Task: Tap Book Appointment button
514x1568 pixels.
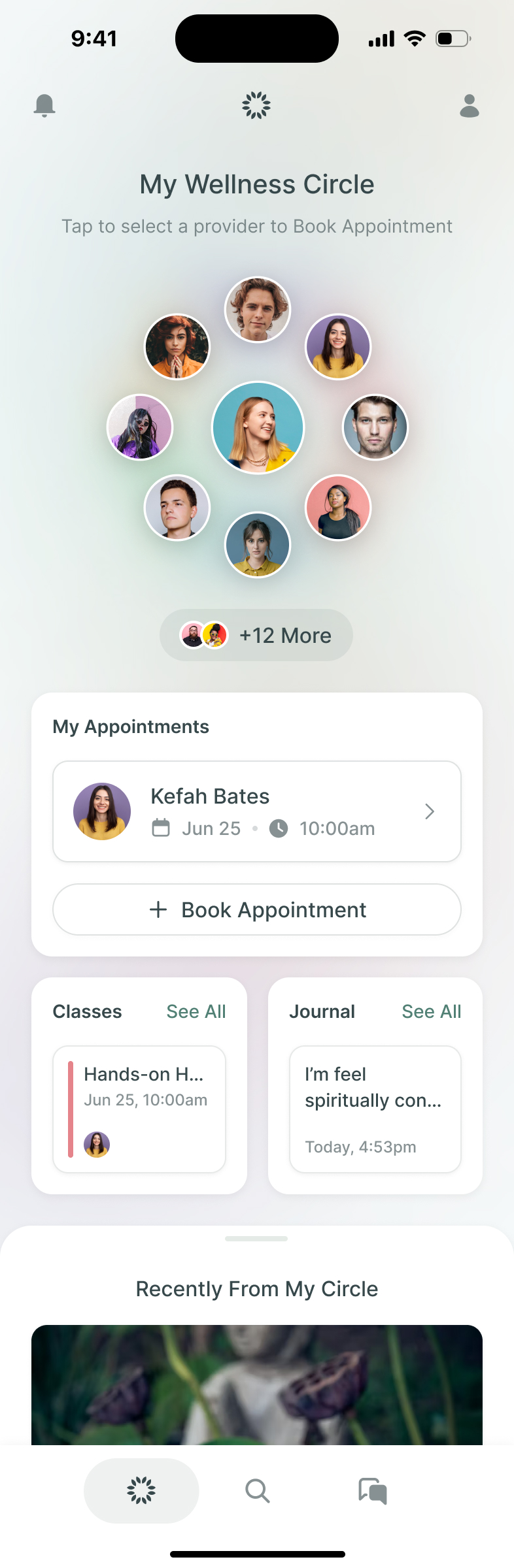Action: (x=256, y=909)
